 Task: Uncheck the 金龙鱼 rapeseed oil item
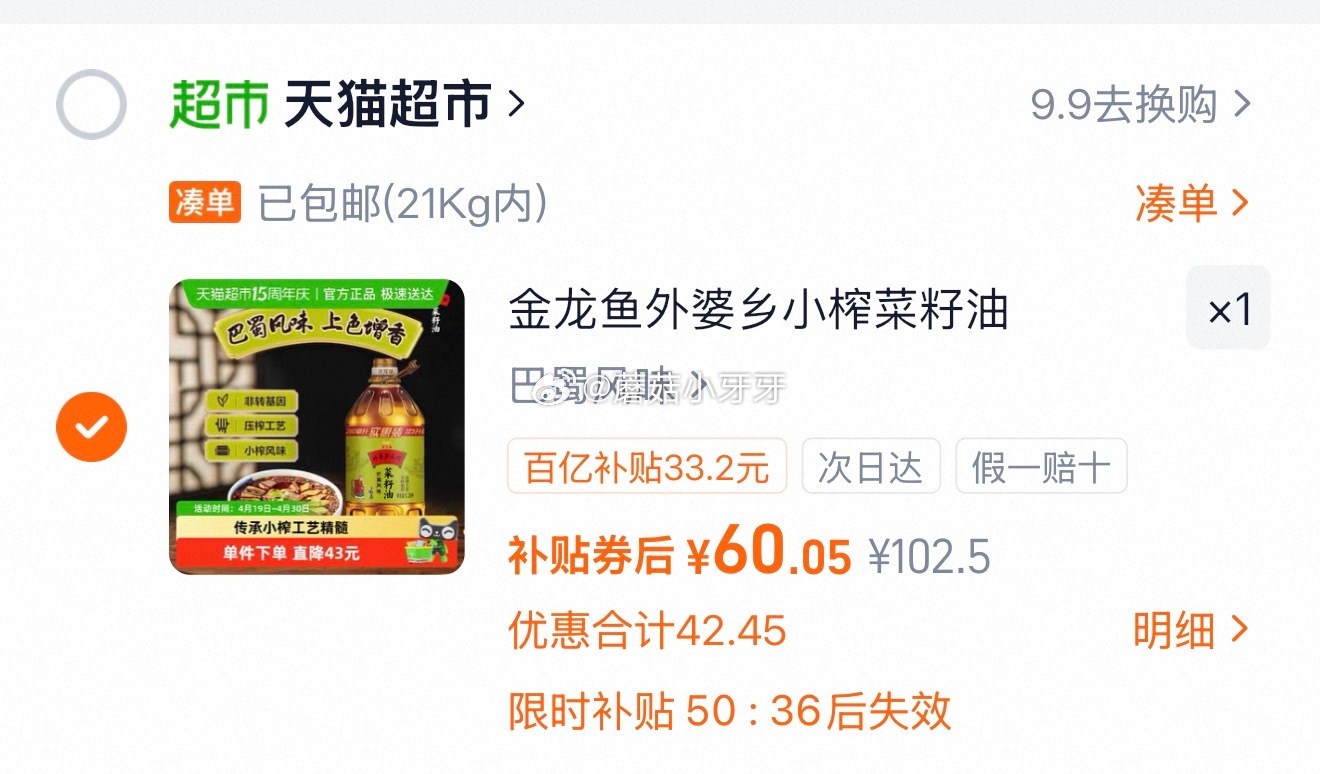coord(91,427)
